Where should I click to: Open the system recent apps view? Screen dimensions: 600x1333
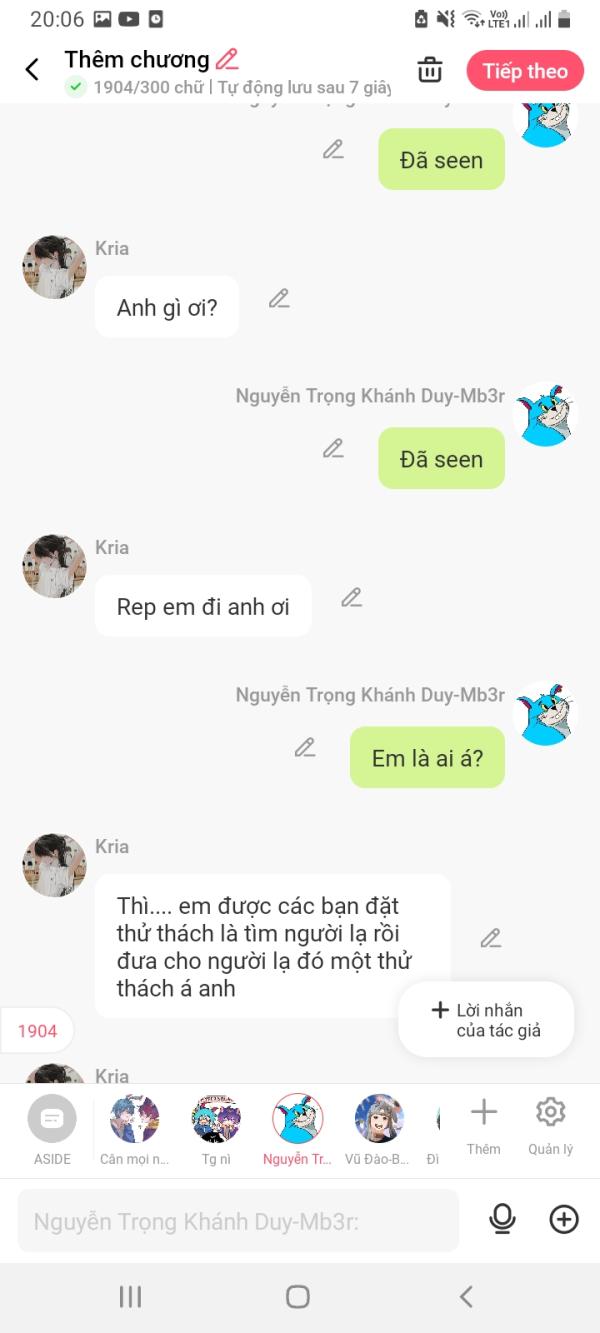(130, 1297)
